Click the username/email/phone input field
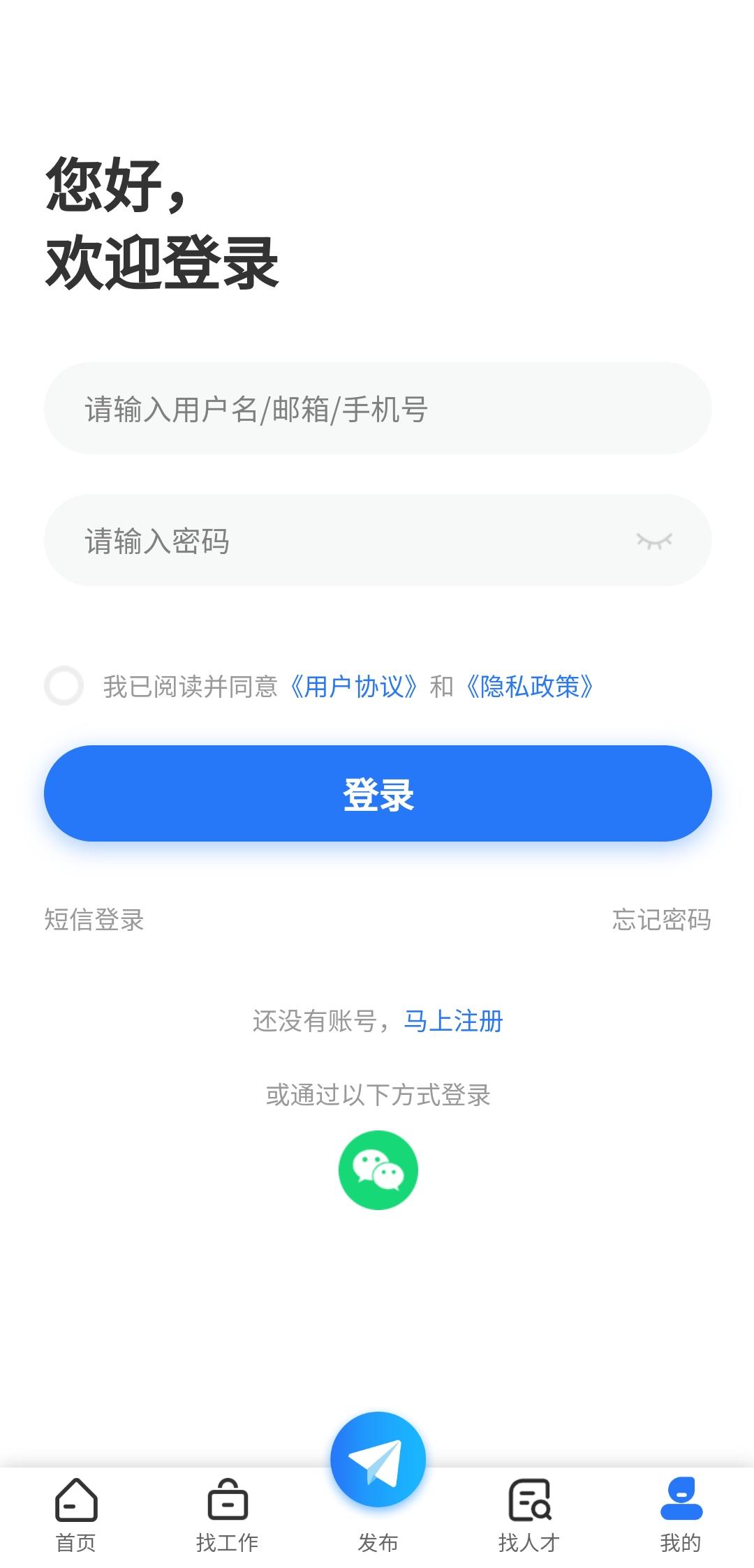The height and width of the screenshot is (1568, 754). [377, 409]
